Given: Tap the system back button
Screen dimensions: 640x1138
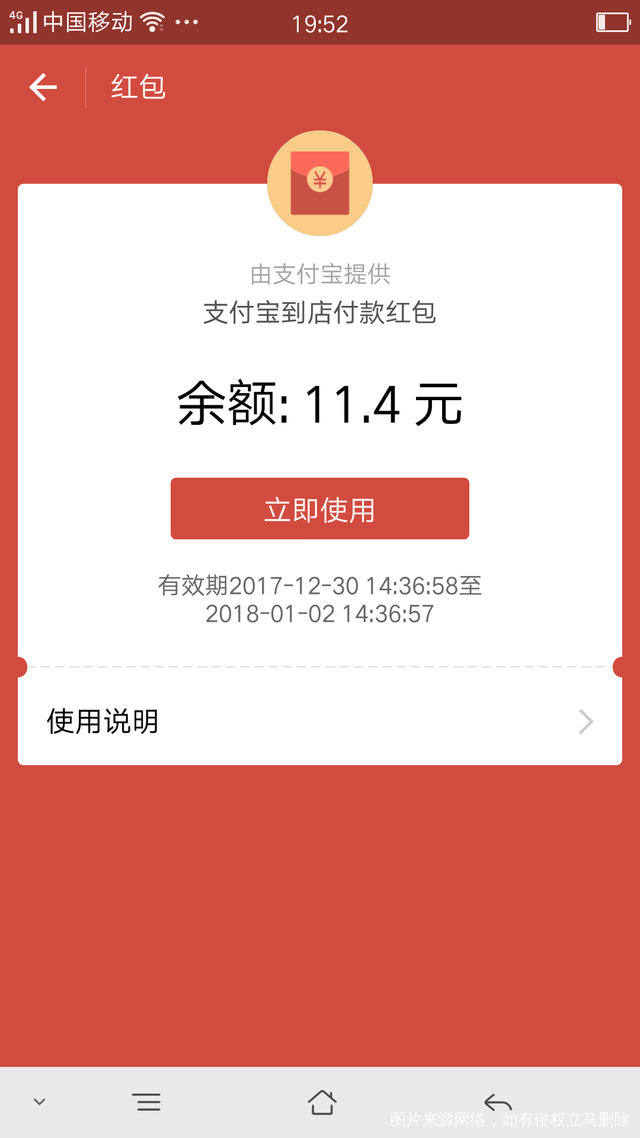Looking at the screenshot, I should pyautogui.click(x=497, y=1102).
